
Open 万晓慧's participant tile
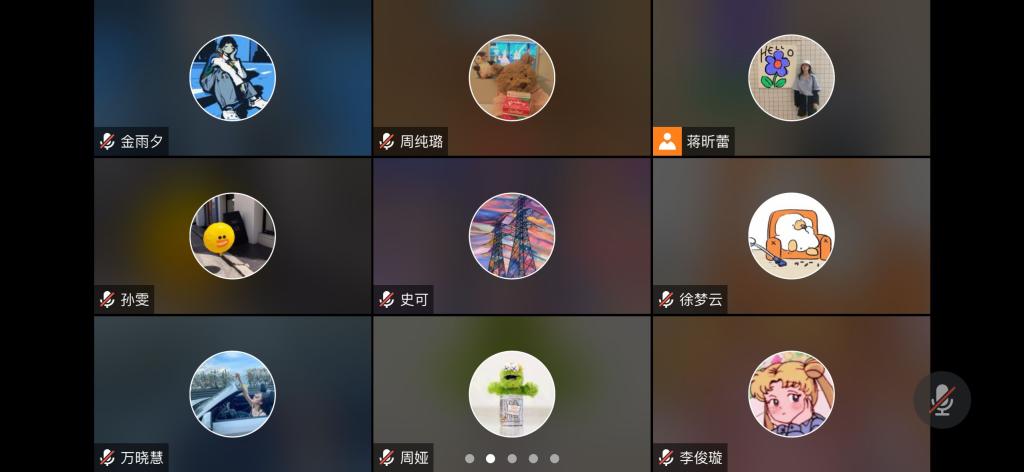[232, 394]
